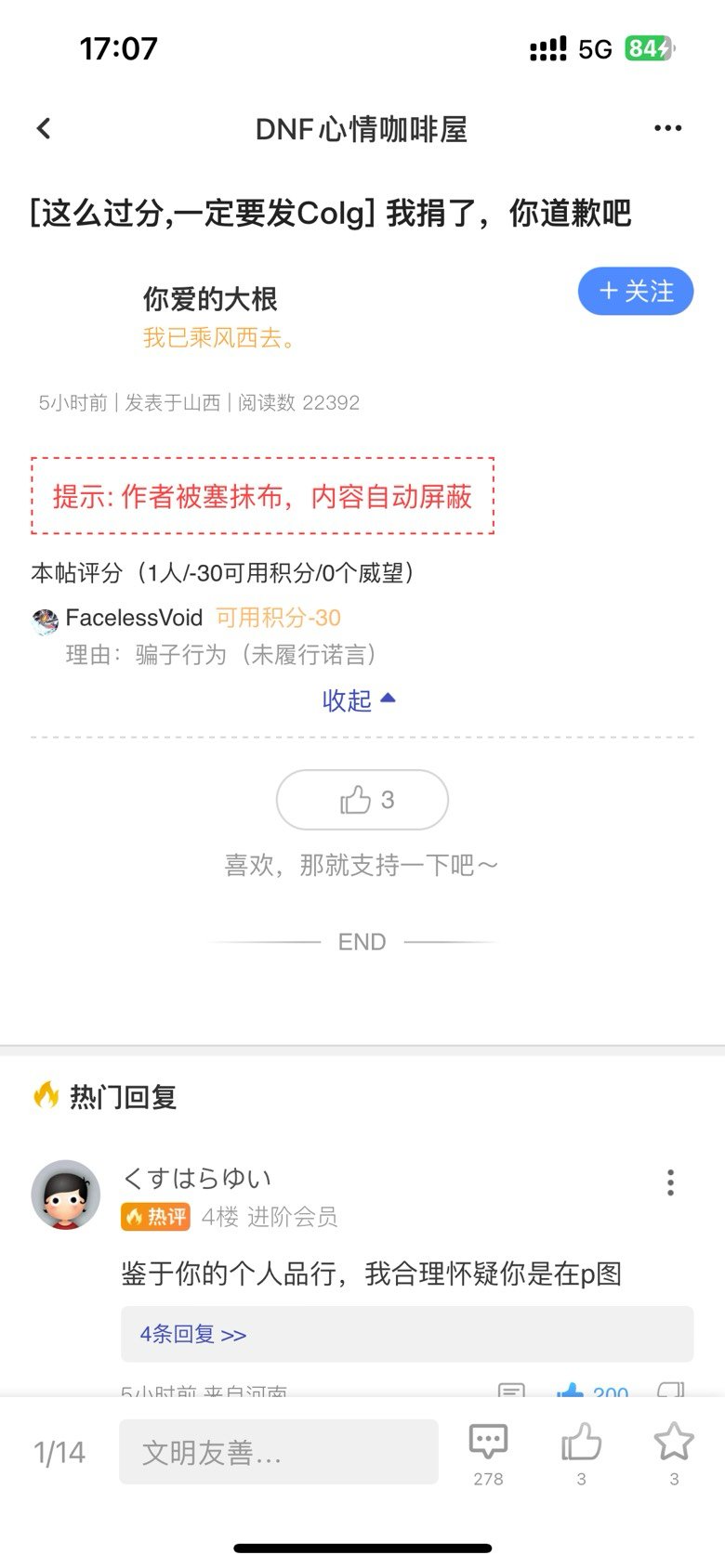This screenshot has height=1568, width=725.
Task: Tap the 热评 badge on the reply
Action: [154, 1217]
